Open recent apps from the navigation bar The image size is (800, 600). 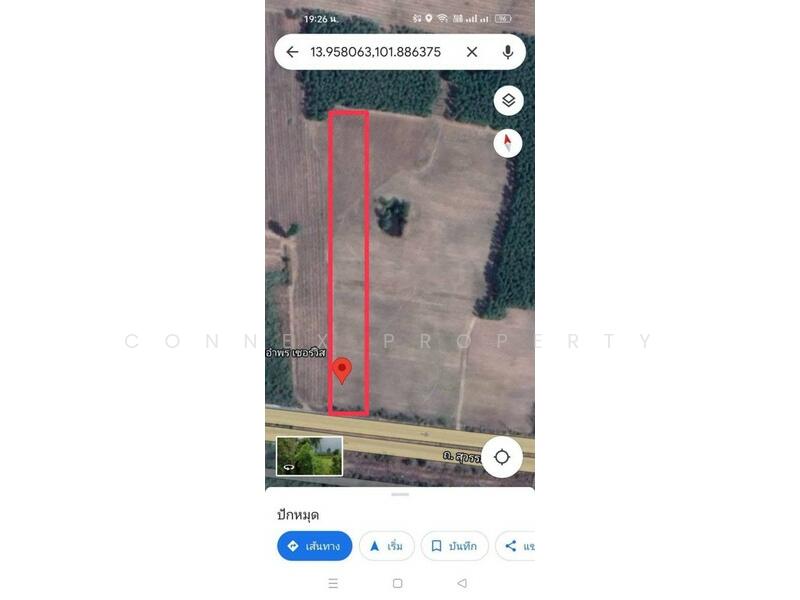point(333,583)
